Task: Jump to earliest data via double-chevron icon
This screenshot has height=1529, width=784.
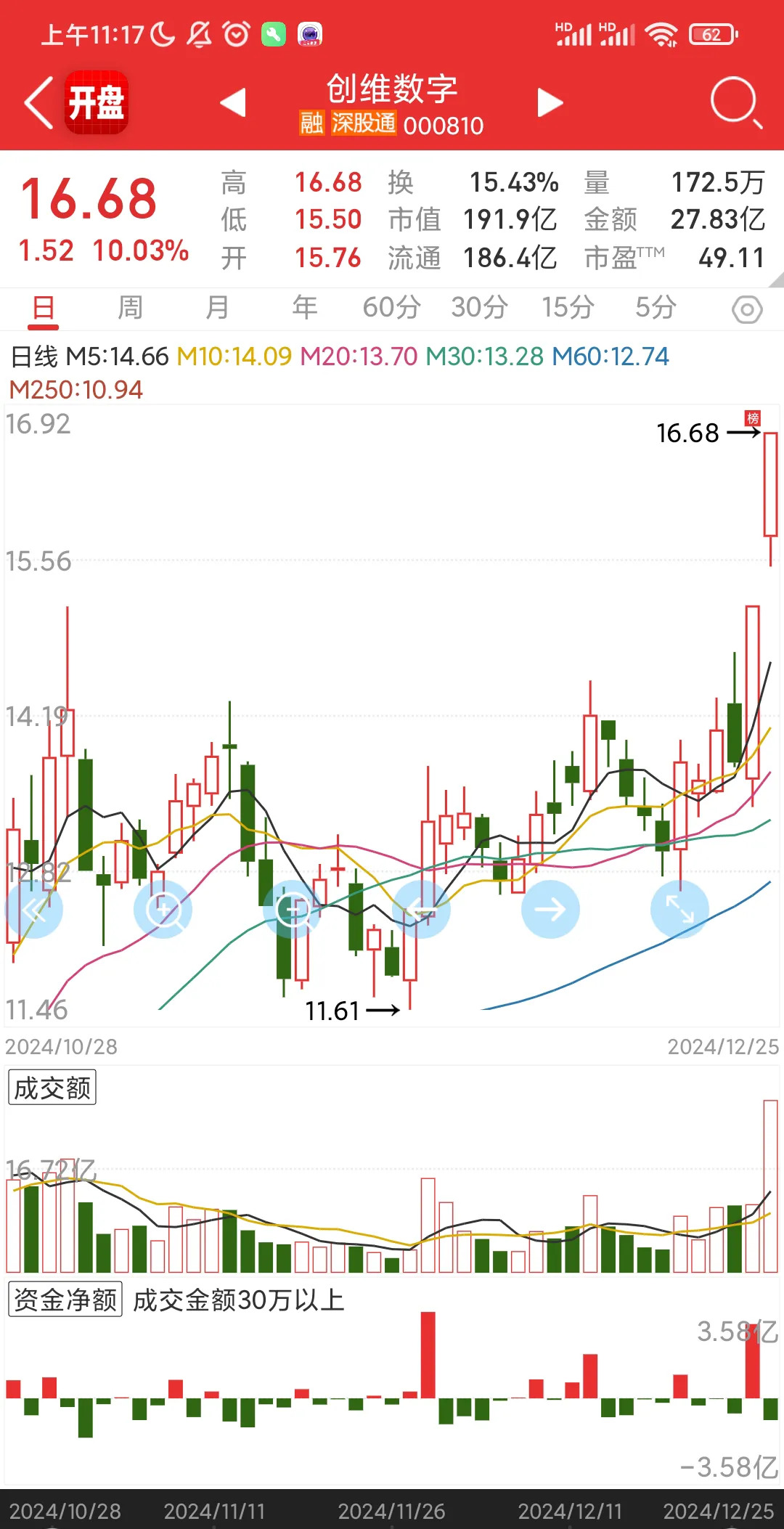Action: [34, 910]
